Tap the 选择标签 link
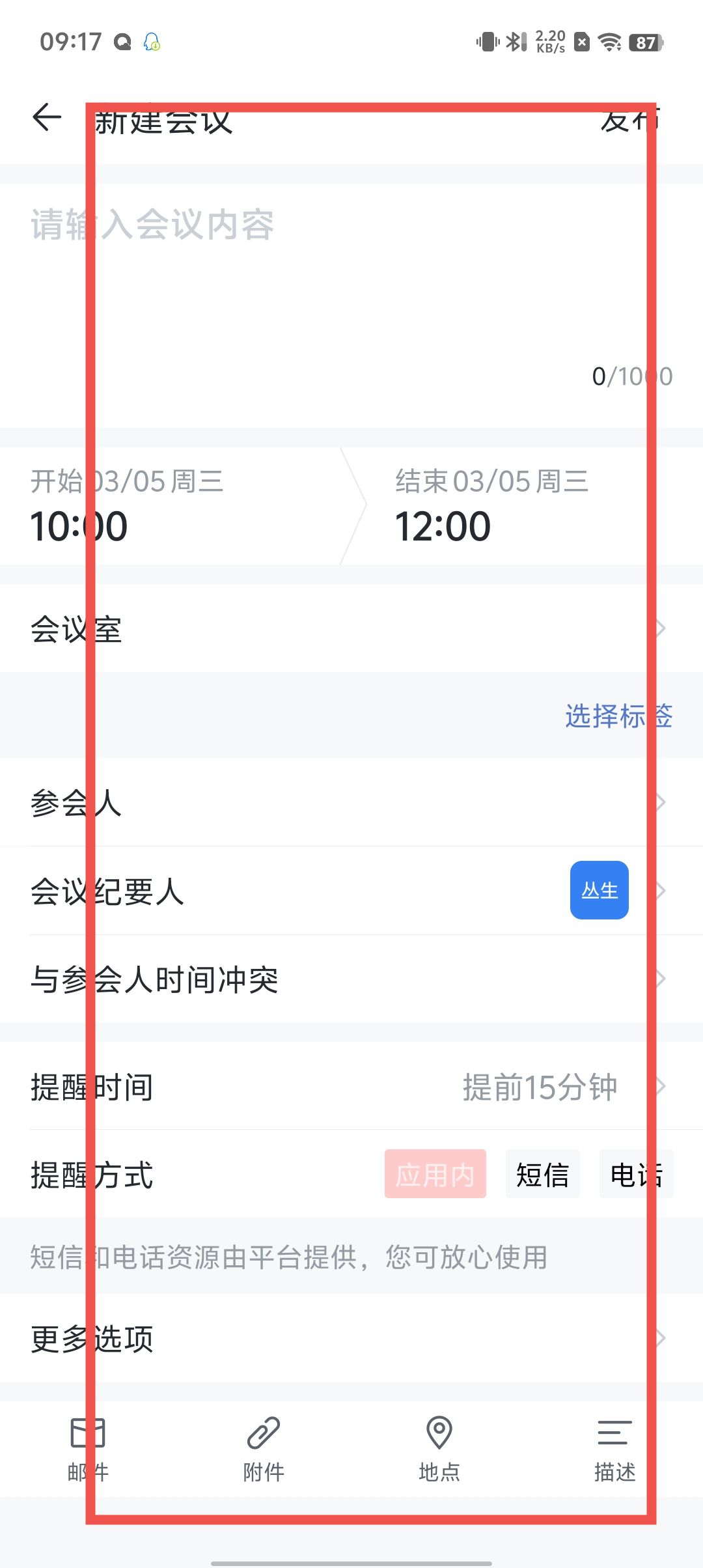703x1568 pixels. (618, 716)
